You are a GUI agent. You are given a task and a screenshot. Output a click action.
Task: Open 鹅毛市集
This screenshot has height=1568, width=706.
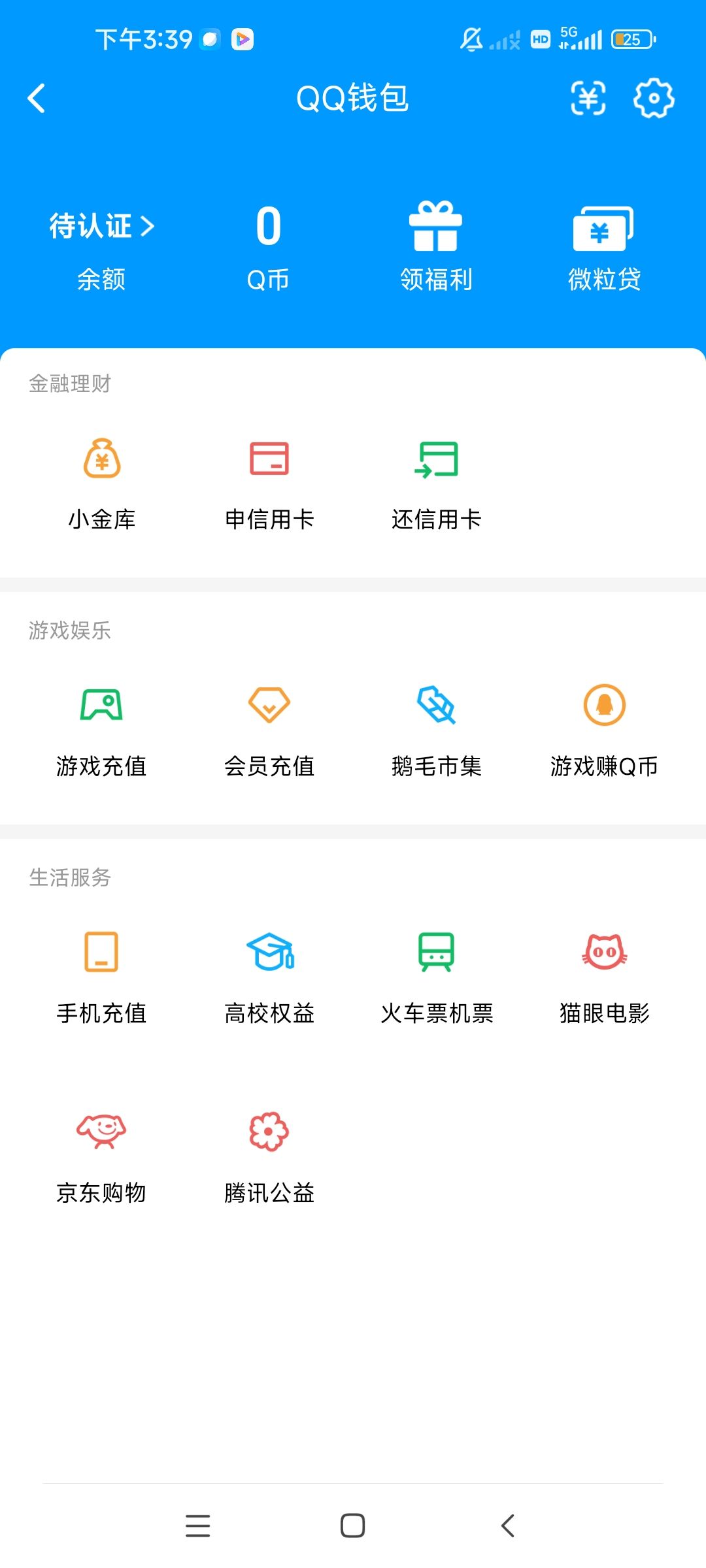437,728
